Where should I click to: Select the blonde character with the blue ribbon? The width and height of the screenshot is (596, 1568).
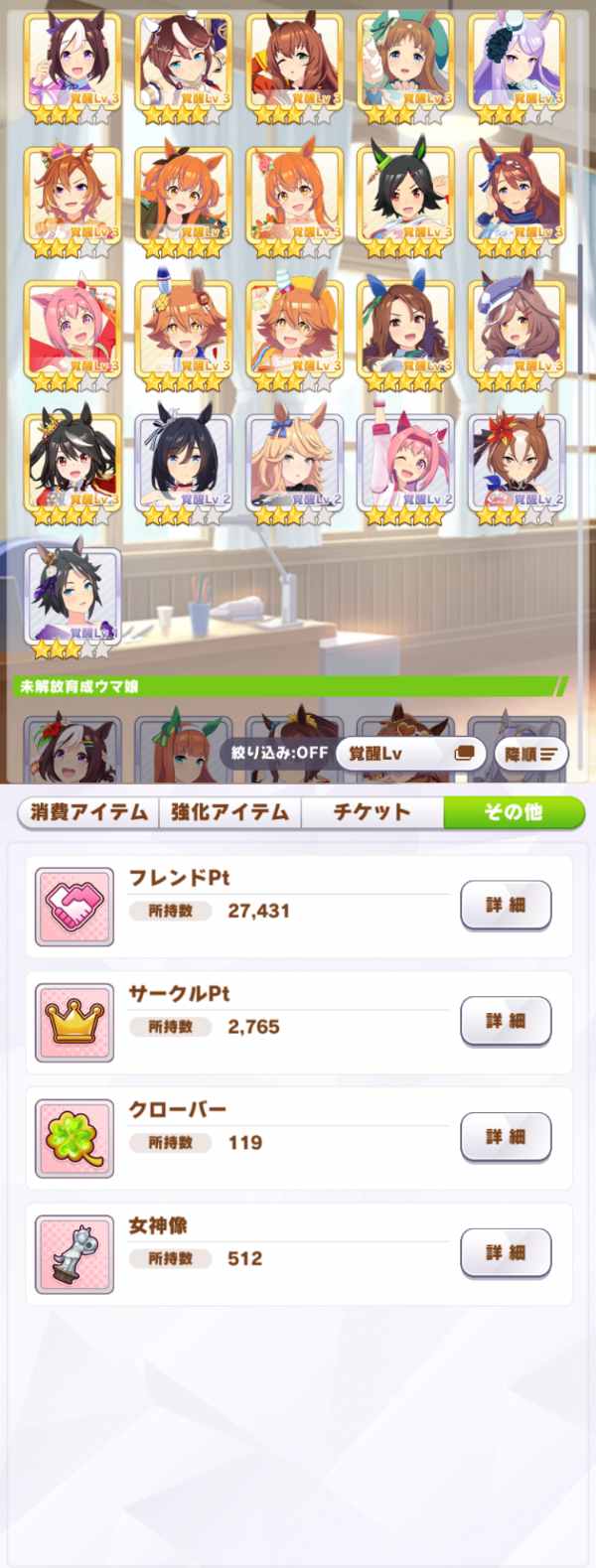coord(295,465)
